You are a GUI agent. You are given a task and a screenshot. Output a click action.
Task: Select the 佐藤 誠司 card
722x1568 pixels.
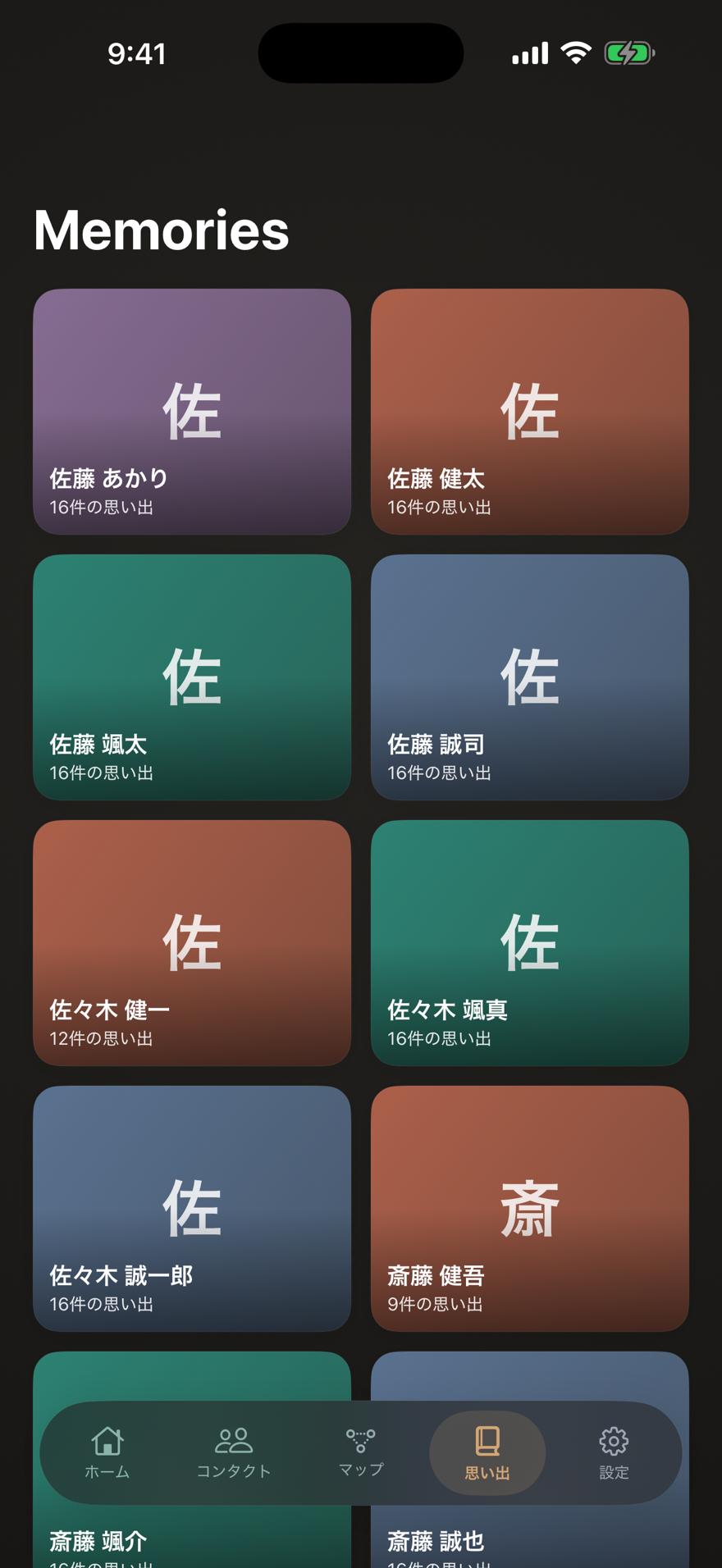[529, 677]
